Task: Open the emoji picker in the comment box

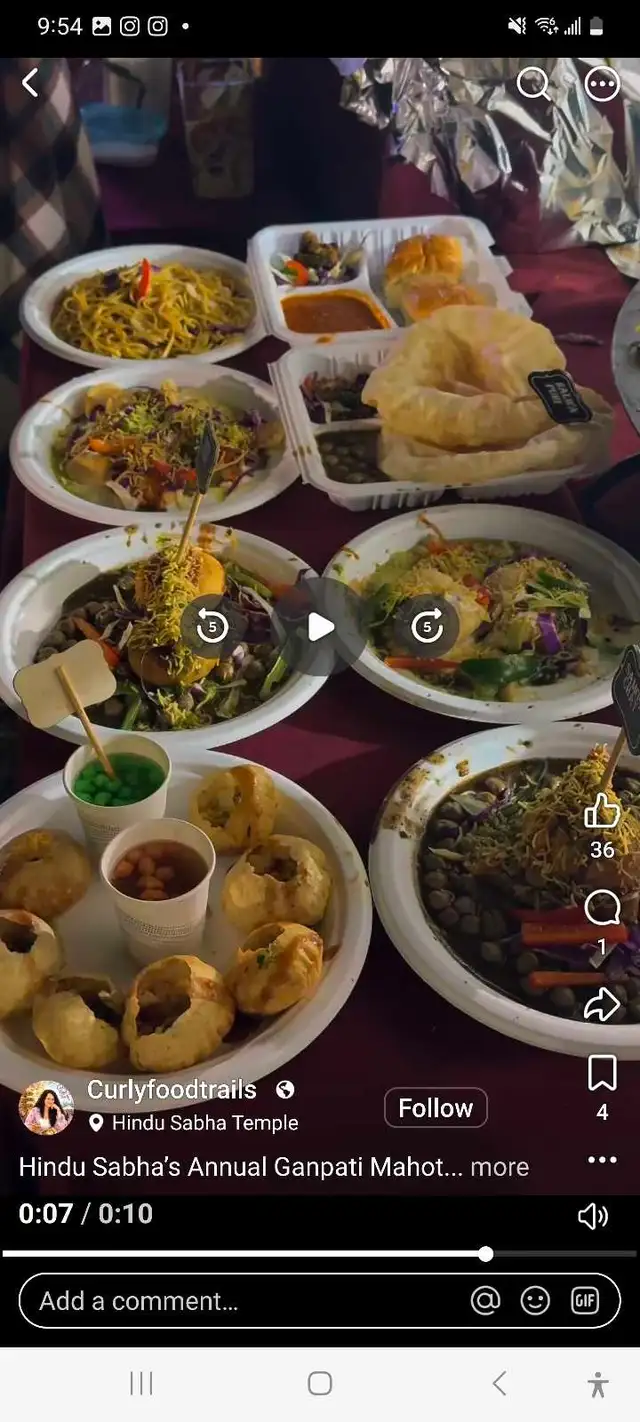Action: pos(536,1301)
